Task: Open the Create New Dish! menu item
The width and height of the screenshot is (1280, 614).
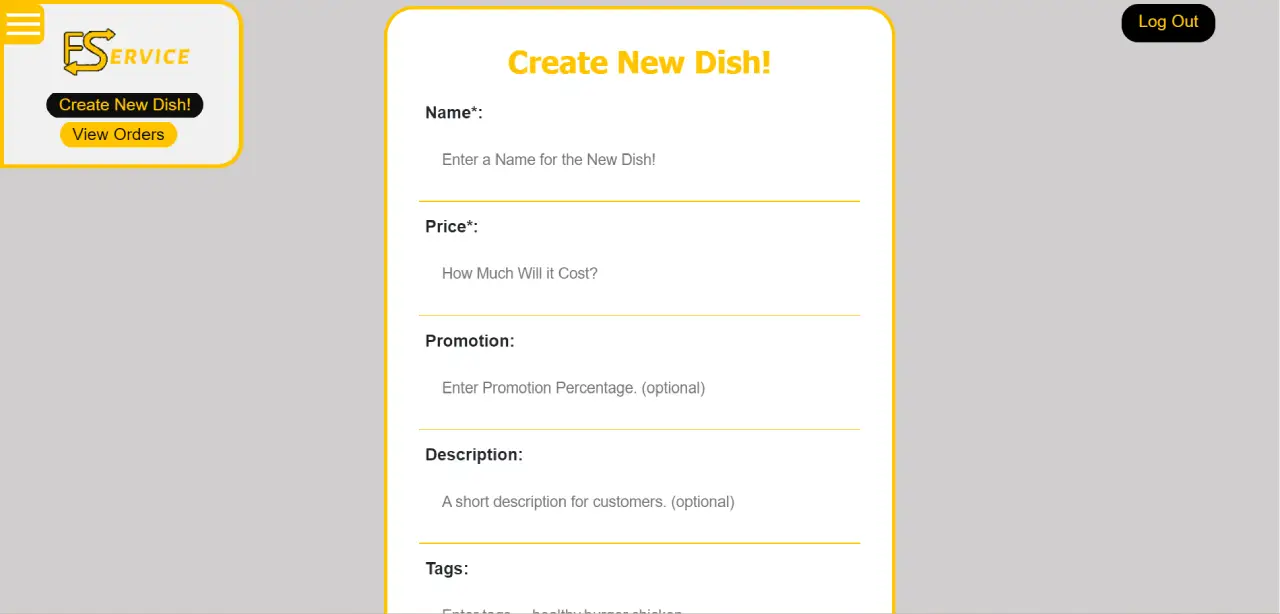Action: pos(125,105)
